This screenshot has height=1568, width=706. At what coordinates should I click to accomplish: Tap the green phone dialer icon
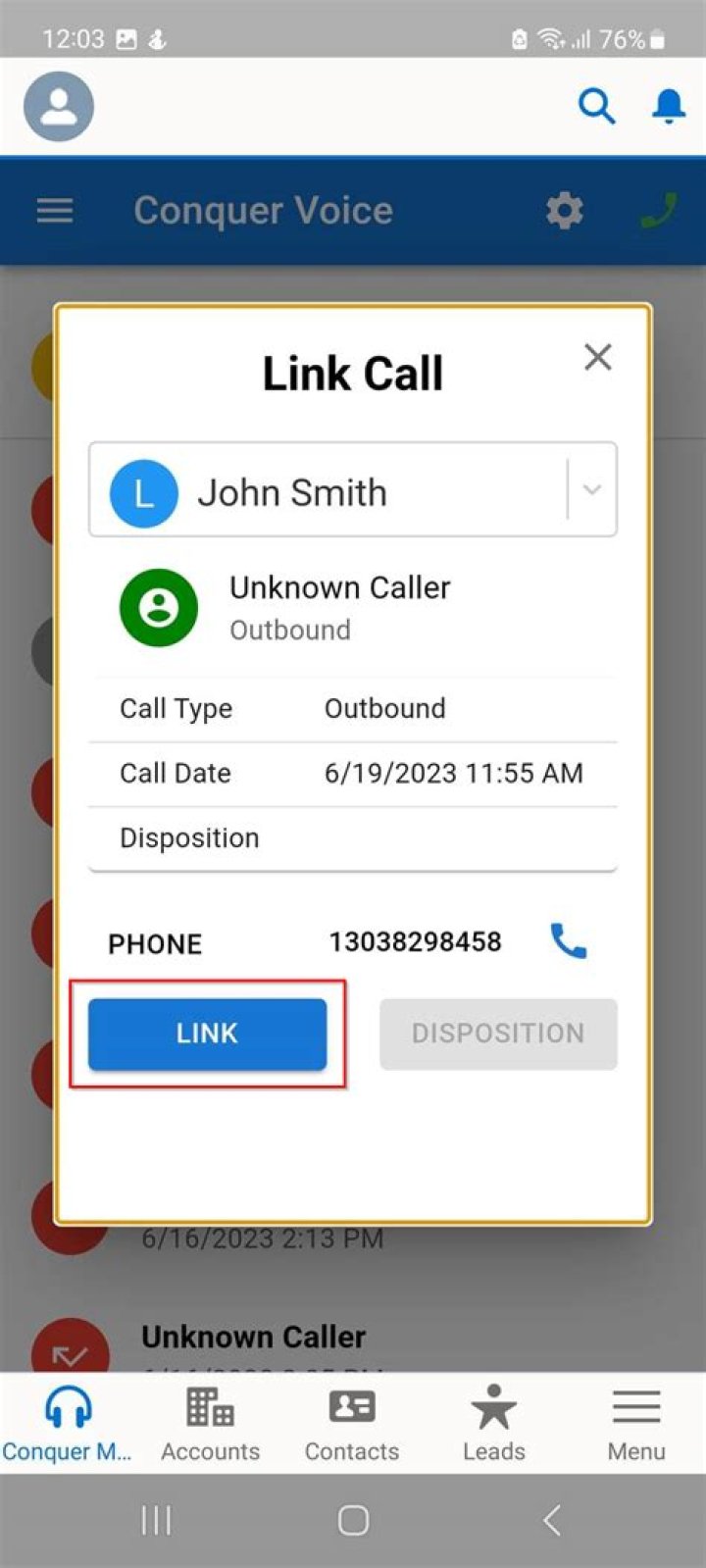[x=658, y=211]
